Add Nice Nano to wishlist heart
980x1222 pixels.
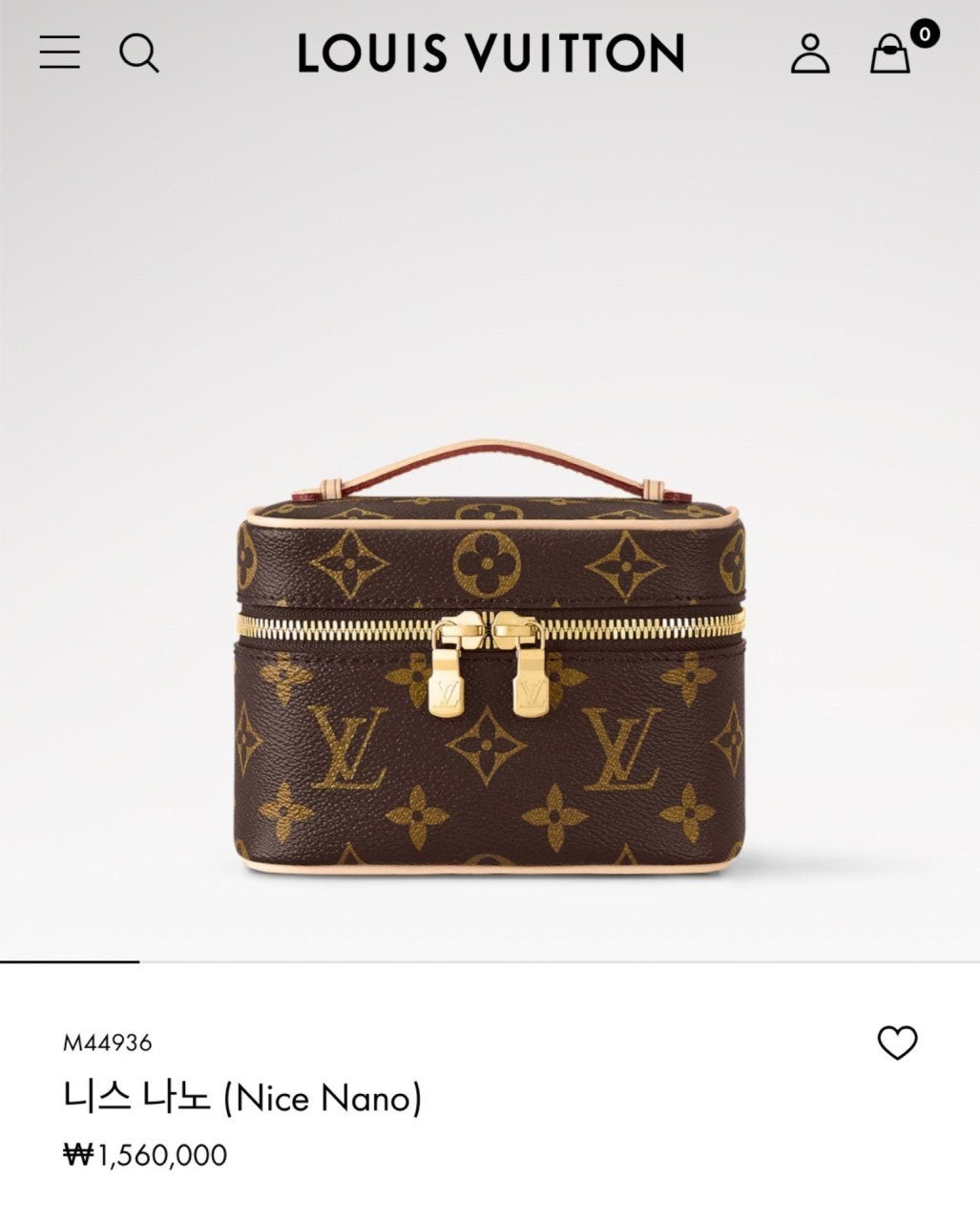point(897,1043)
